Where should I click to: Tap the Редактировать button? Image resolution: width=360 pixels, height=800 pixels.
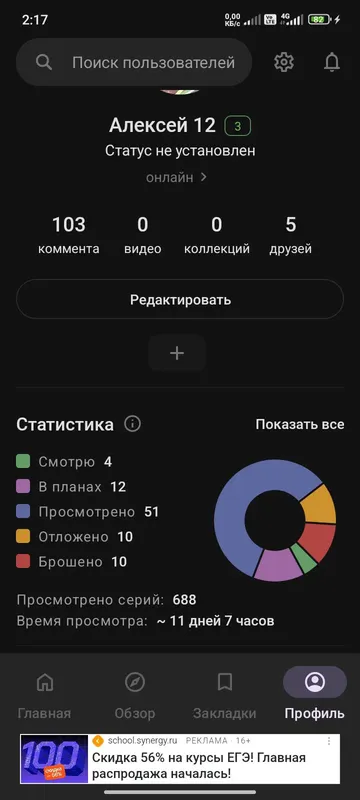point(180,299)
